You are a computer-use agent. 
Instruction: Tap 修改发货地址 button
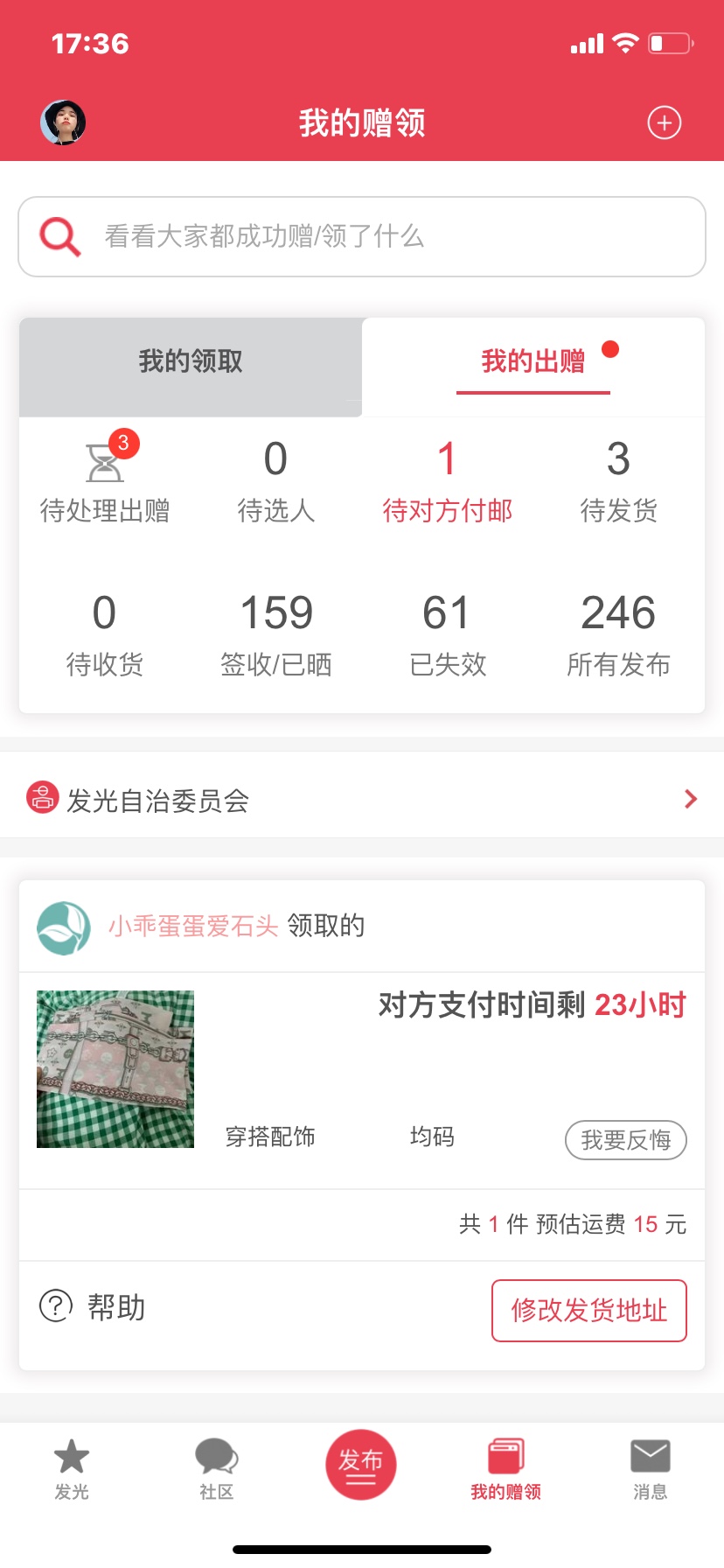coord(588,1310)
